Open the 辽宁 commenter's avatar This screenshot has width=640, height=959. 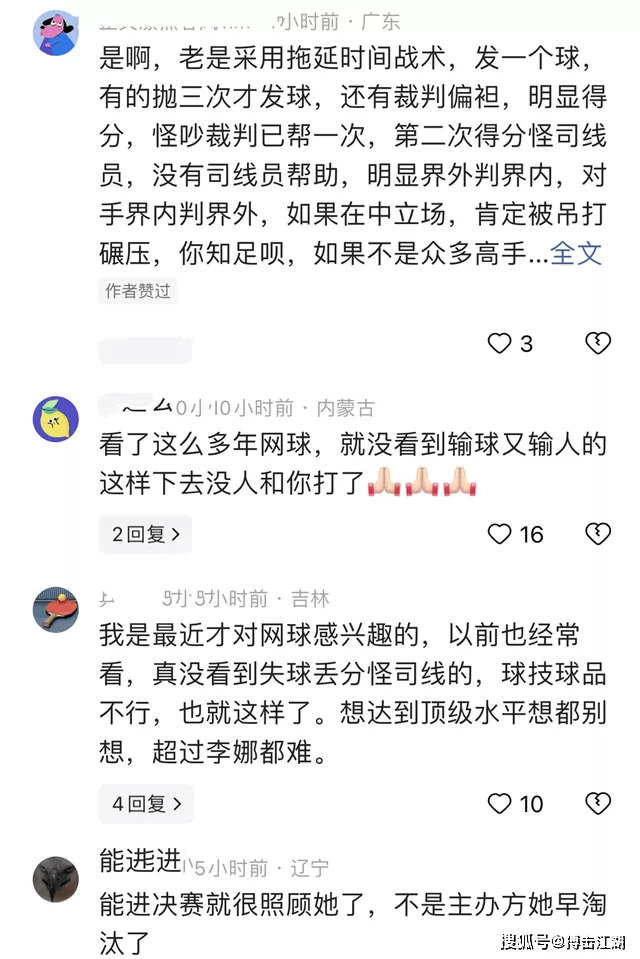[x=56, y=879]
